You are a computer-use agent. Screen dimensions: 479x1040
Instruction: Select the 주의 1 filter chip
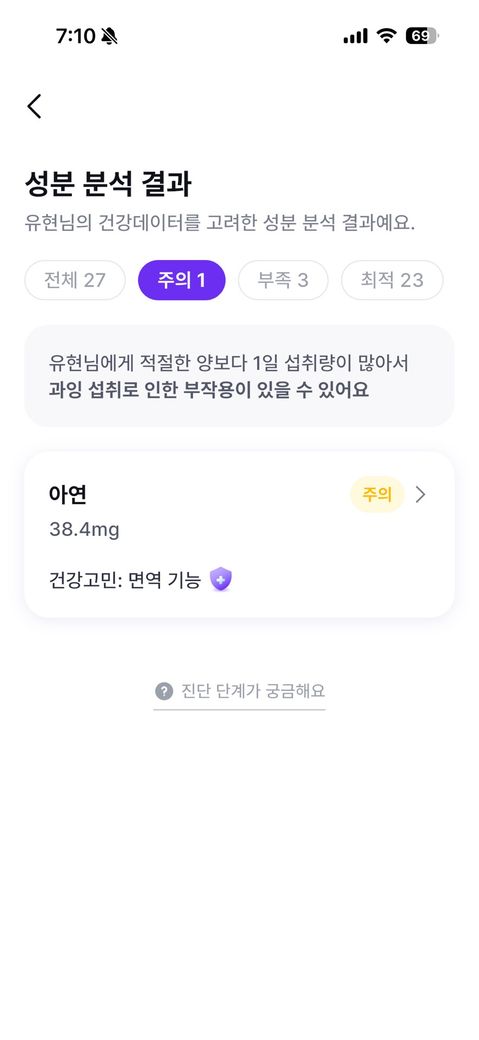tap(182, 280)
